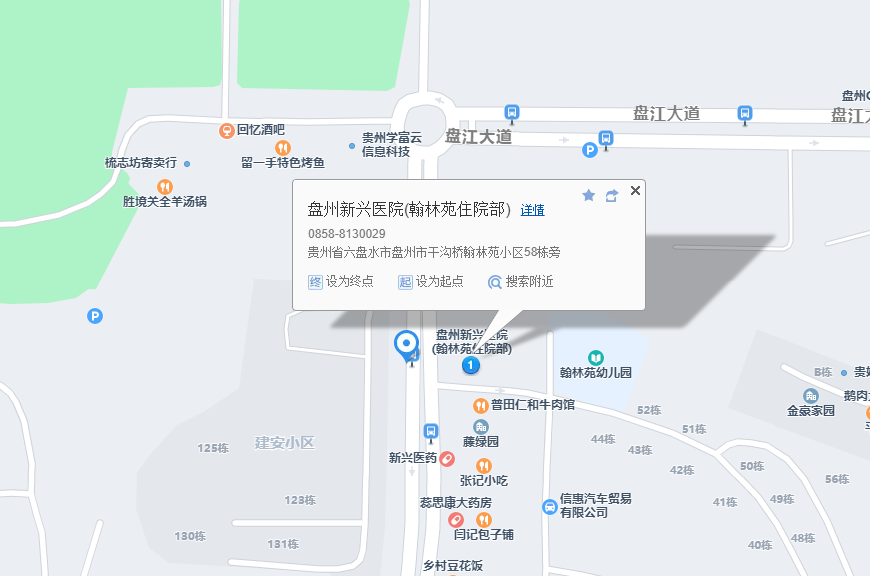Choose 设为起点 as the starting point

tap(431, 282)
